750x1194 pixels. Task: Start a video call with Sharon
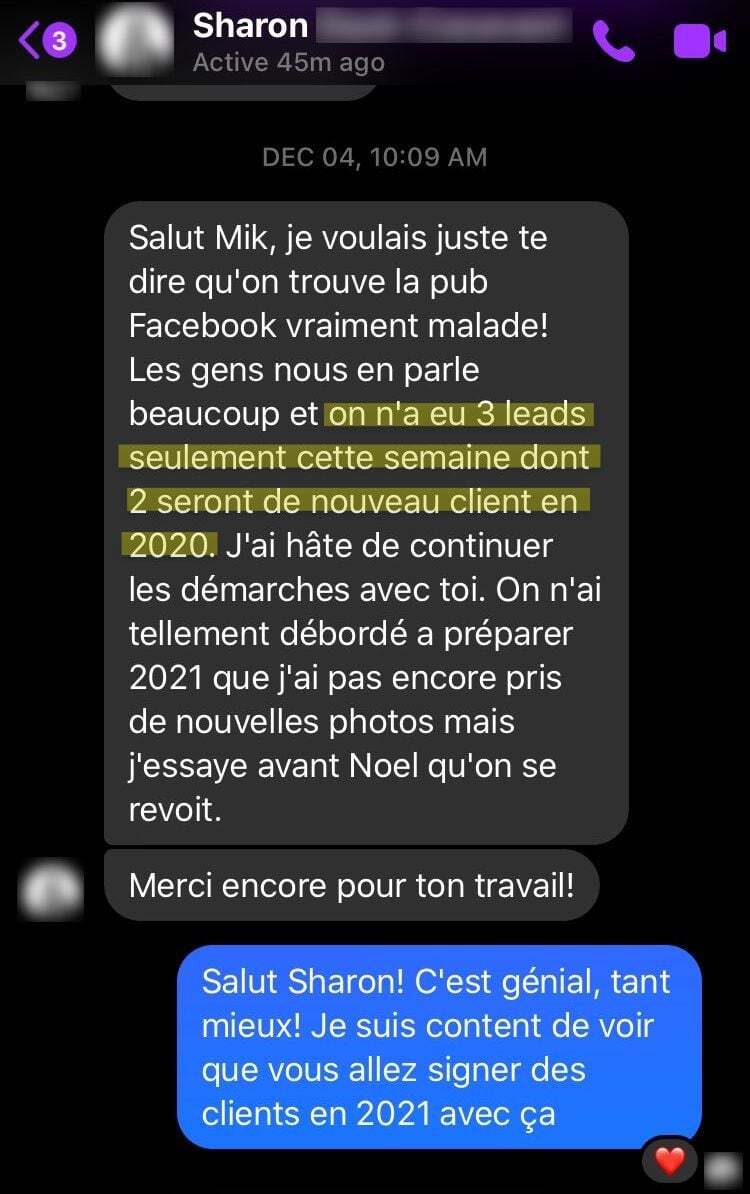click(x=699, y=41)
